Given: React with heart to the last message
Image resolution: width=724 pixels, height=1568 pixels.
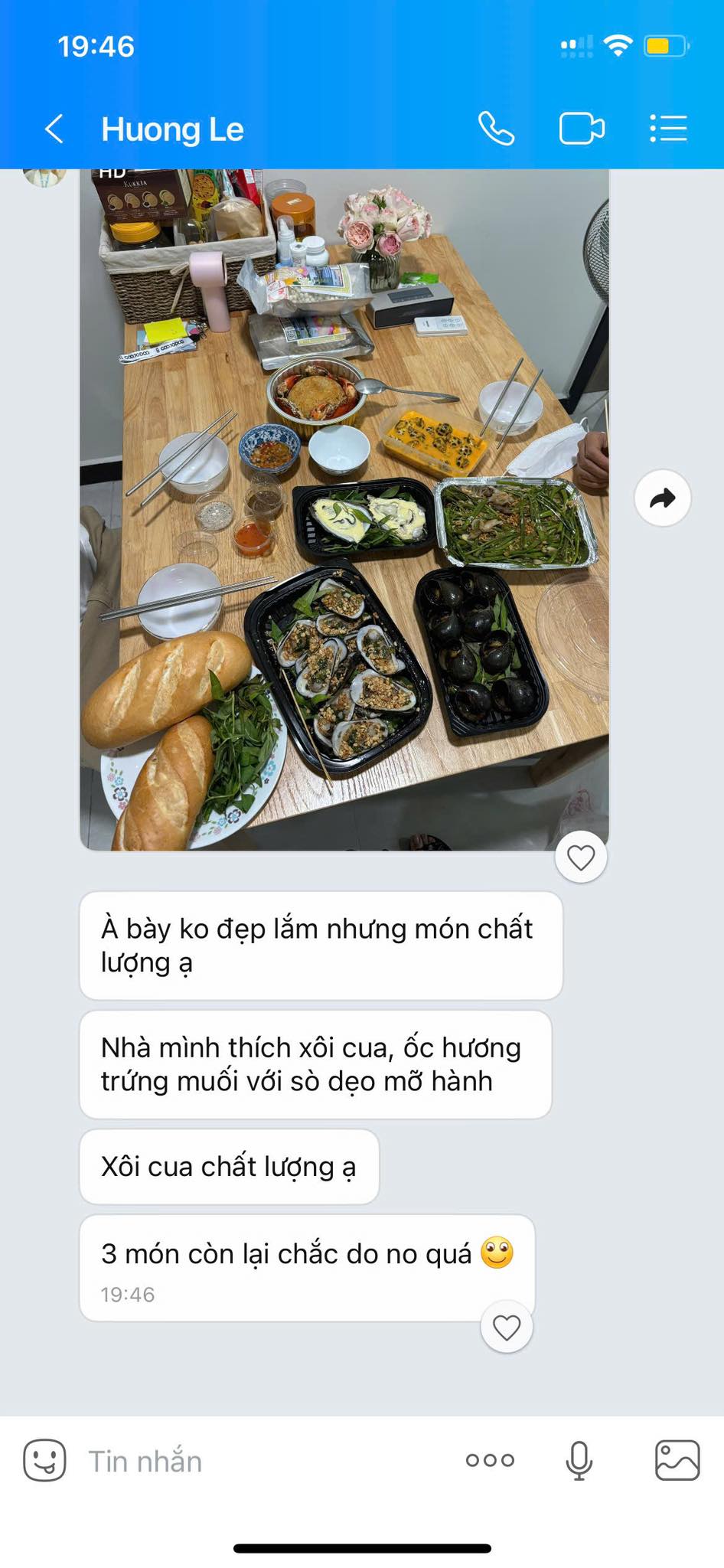Looking at the screenshot, I should click(x=507, y=1326).
